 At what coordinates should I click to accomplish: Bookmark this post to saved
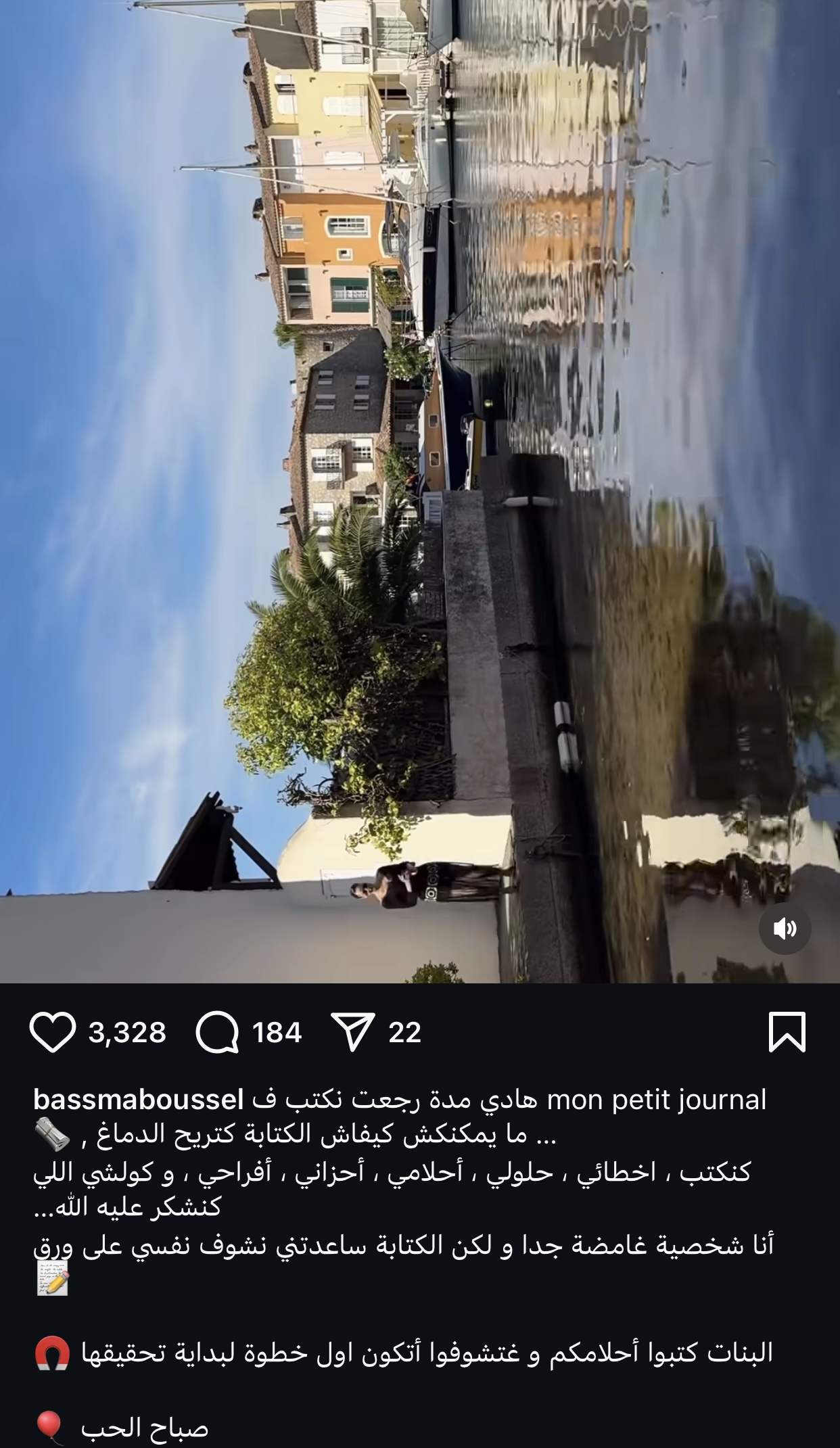(x=787, y=1032)
